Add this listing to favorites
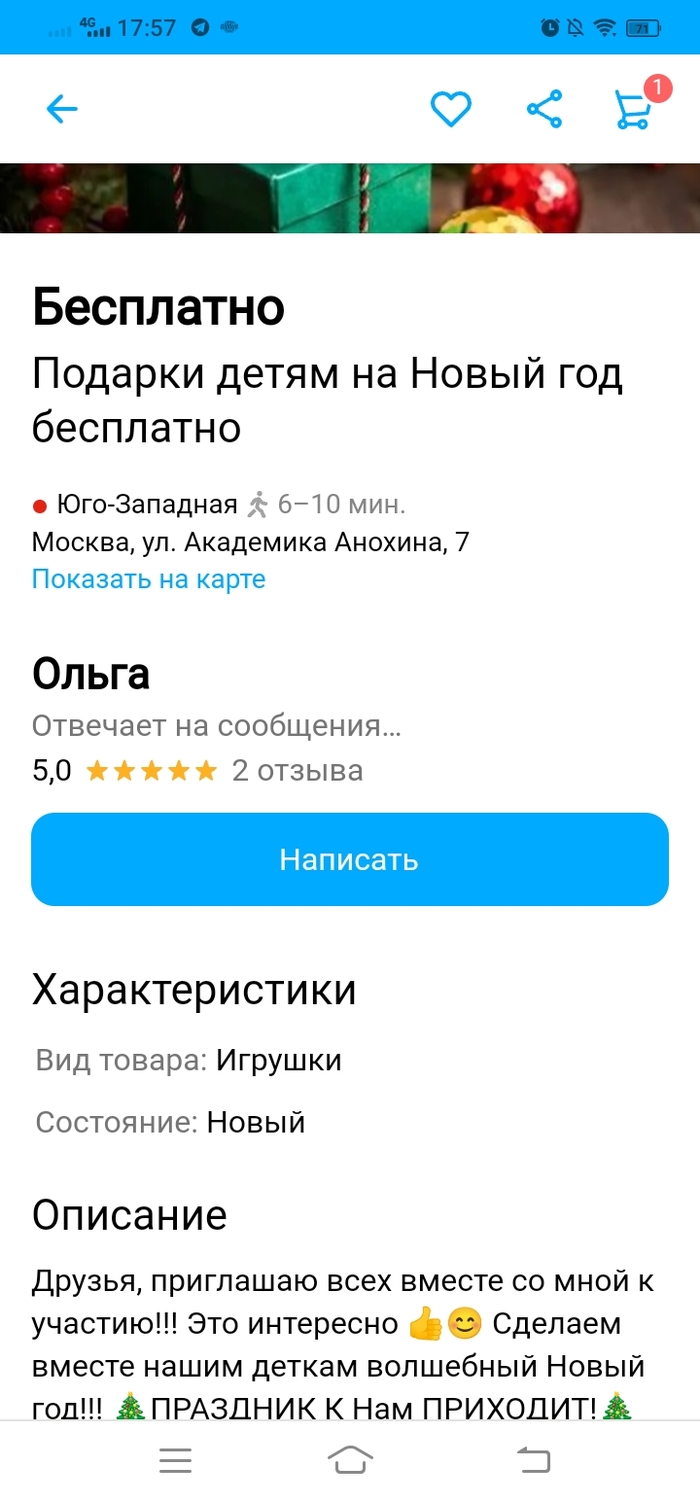The height and width of the screenshot is (1501, 700). 450,109
